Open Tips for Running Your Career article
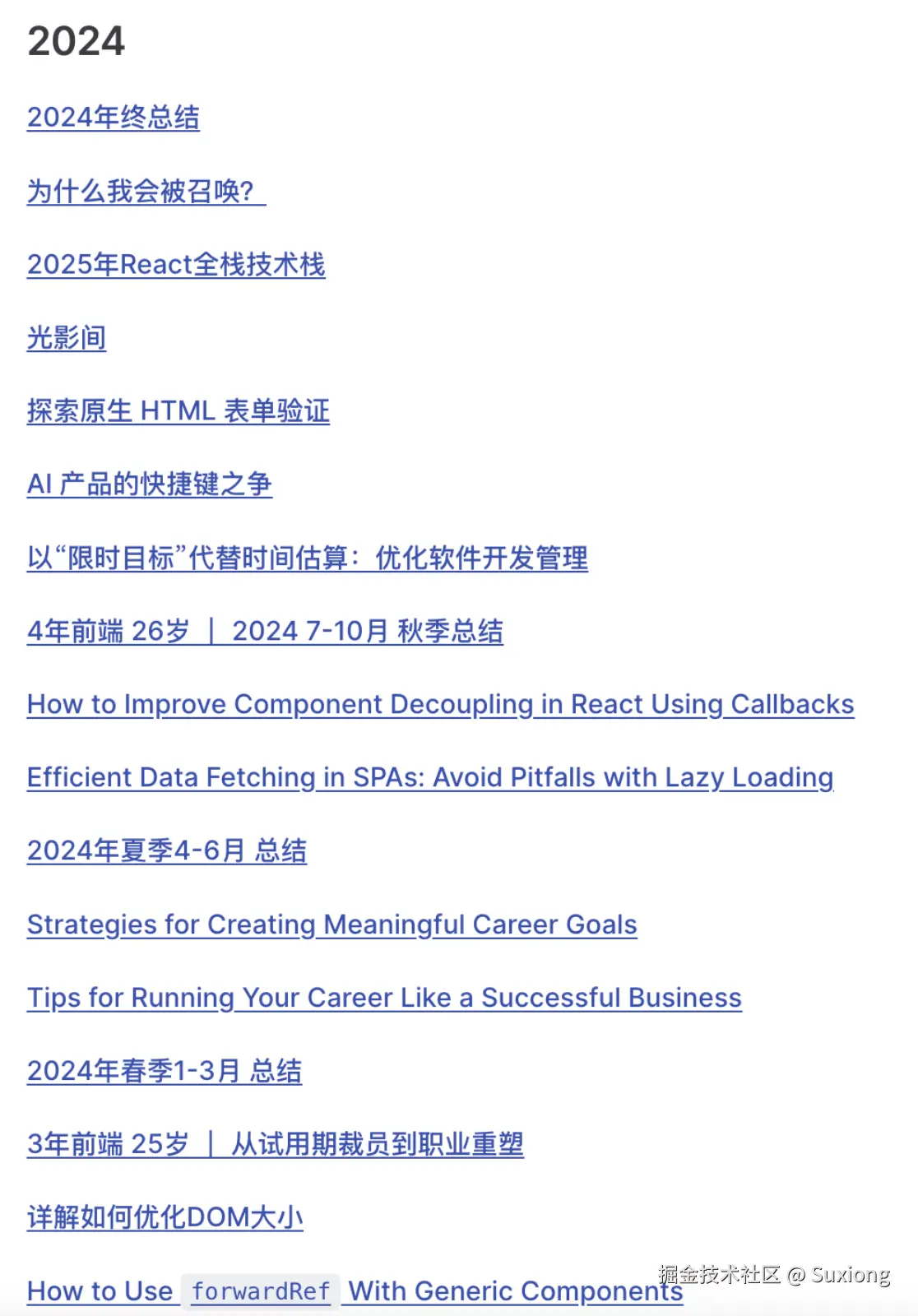The width and height of the screenshot is (918, 1316). tap(384, 999)
